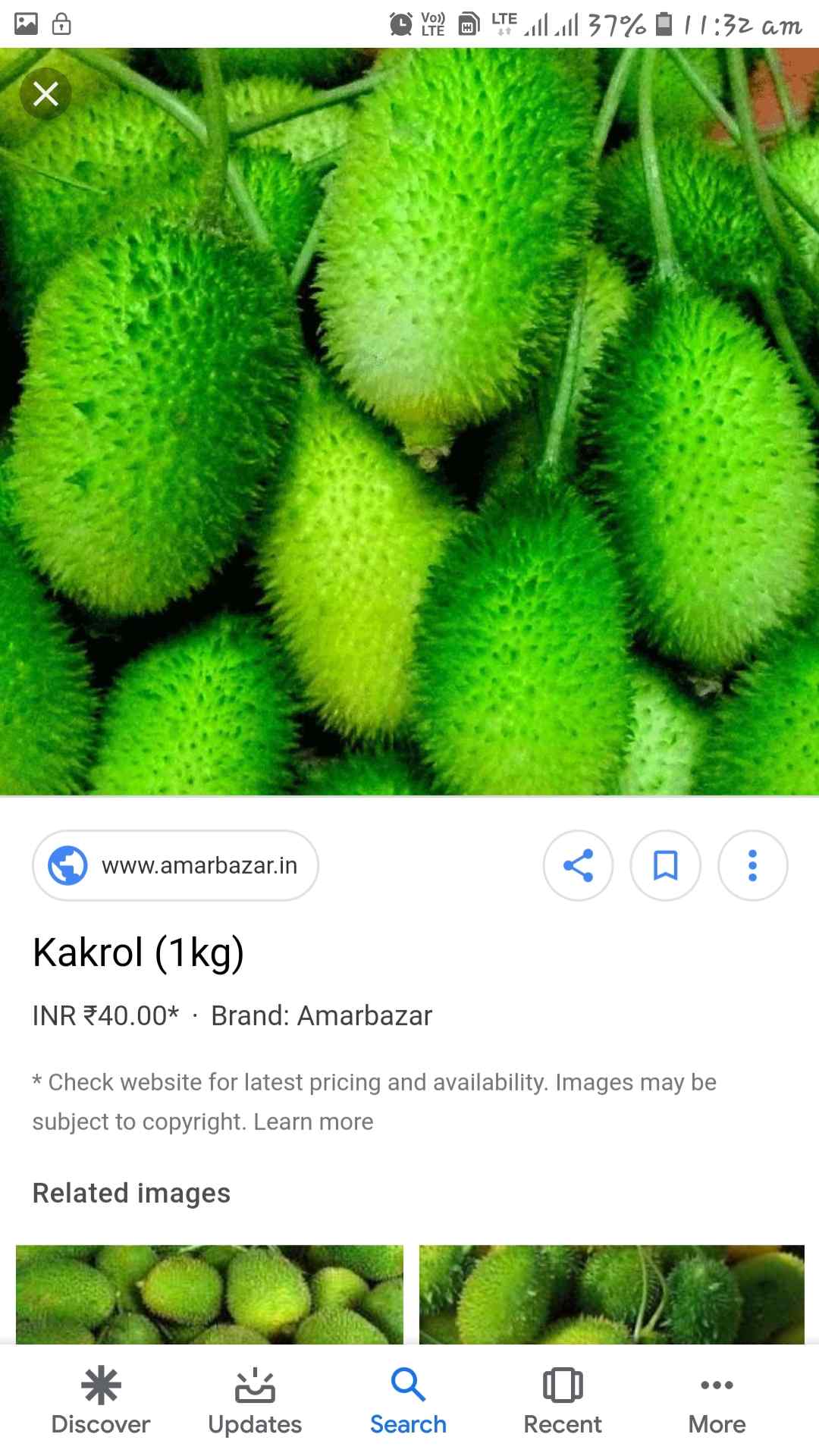
Task: Switch to the Discover tab
Action: pos(101,1401)
